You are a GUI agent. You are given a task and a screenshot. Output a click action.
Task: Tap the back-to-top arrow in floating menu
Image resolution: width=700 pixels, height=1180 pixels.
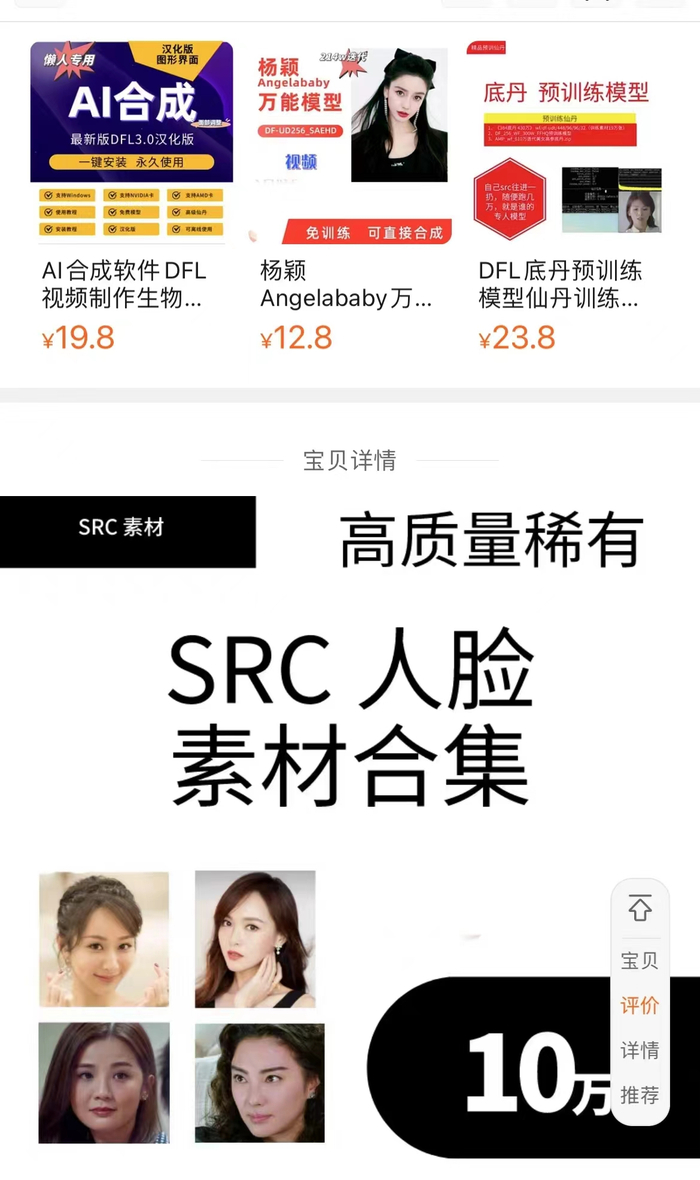click(x=640, y=909)
